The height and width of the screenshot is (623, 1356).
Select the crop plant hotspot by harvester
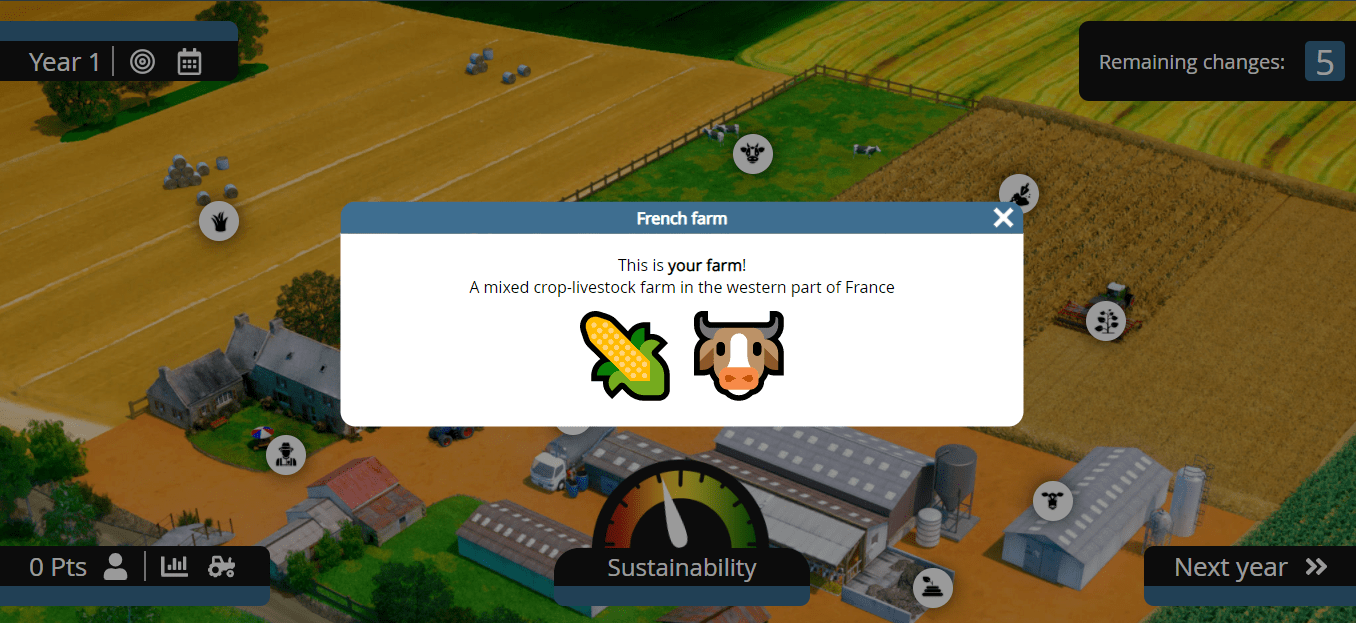click(1106, 321)
